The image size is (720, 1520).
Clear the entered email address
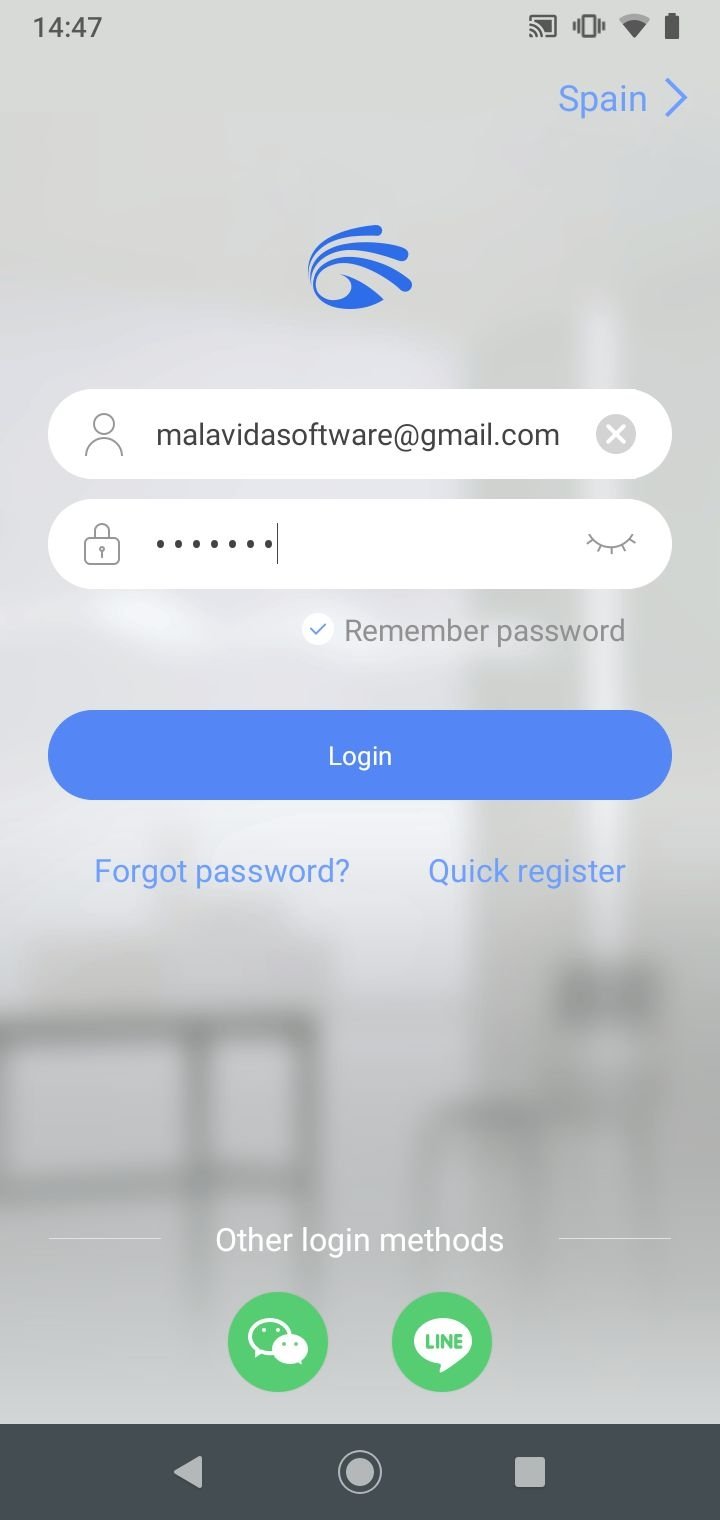point(616,434)
